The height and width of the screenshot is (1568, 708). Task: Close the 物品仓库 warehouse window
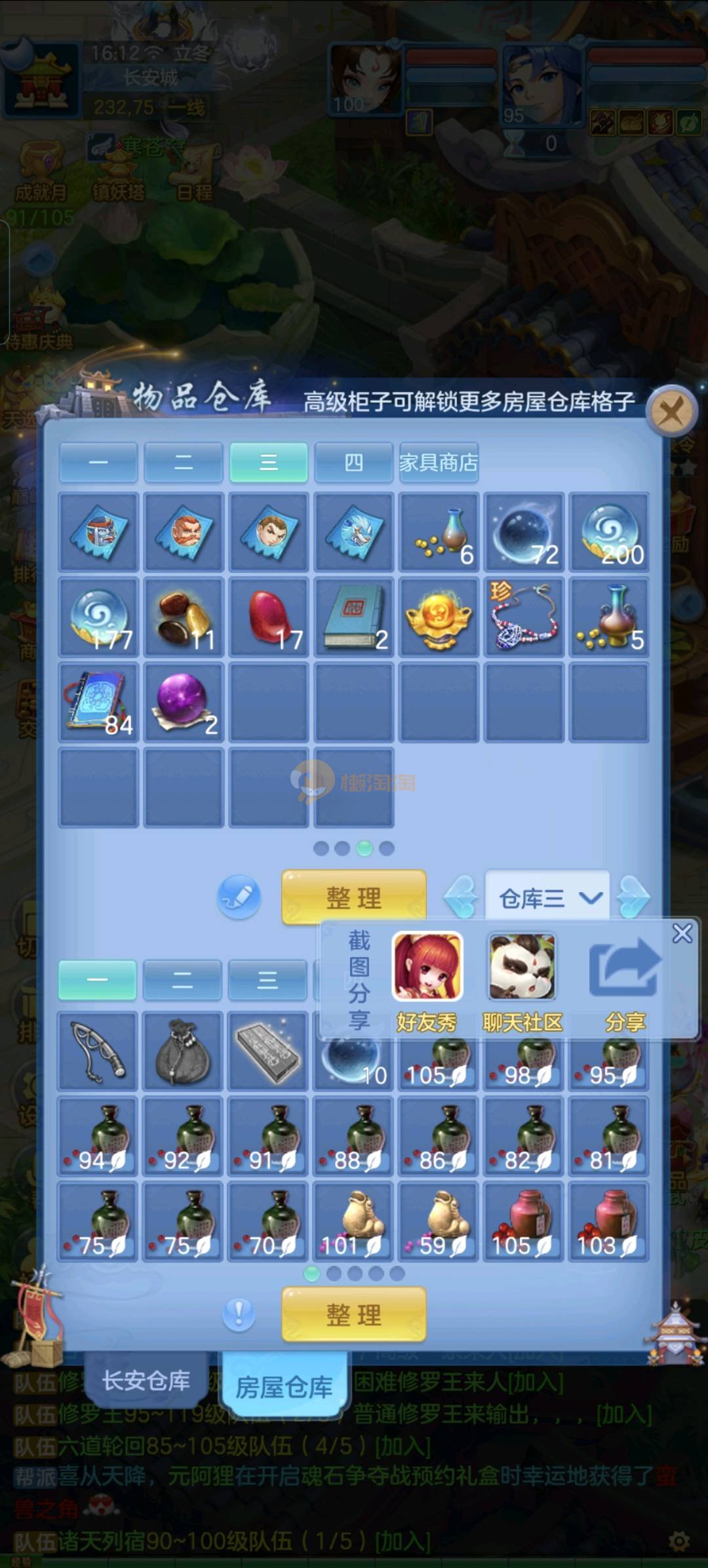[x=671, y=412]
